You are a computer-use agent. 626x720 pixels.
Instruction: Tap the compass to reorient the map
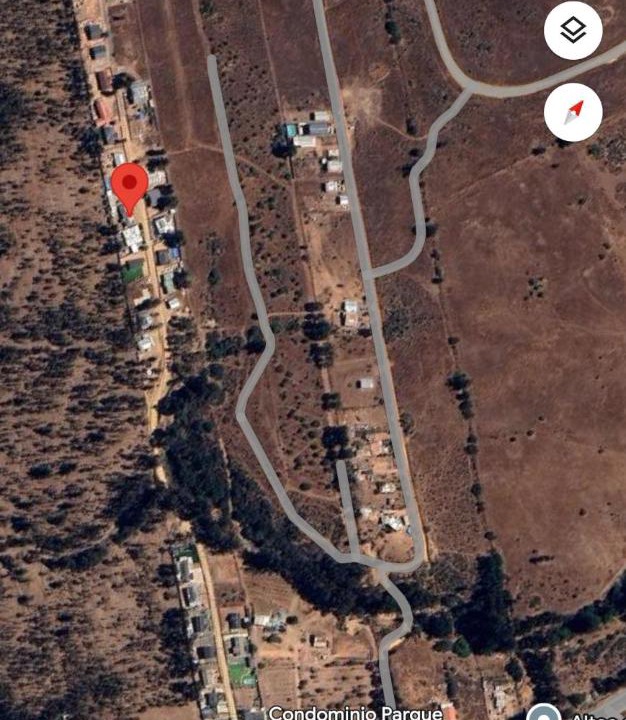(x=573, y=111)
